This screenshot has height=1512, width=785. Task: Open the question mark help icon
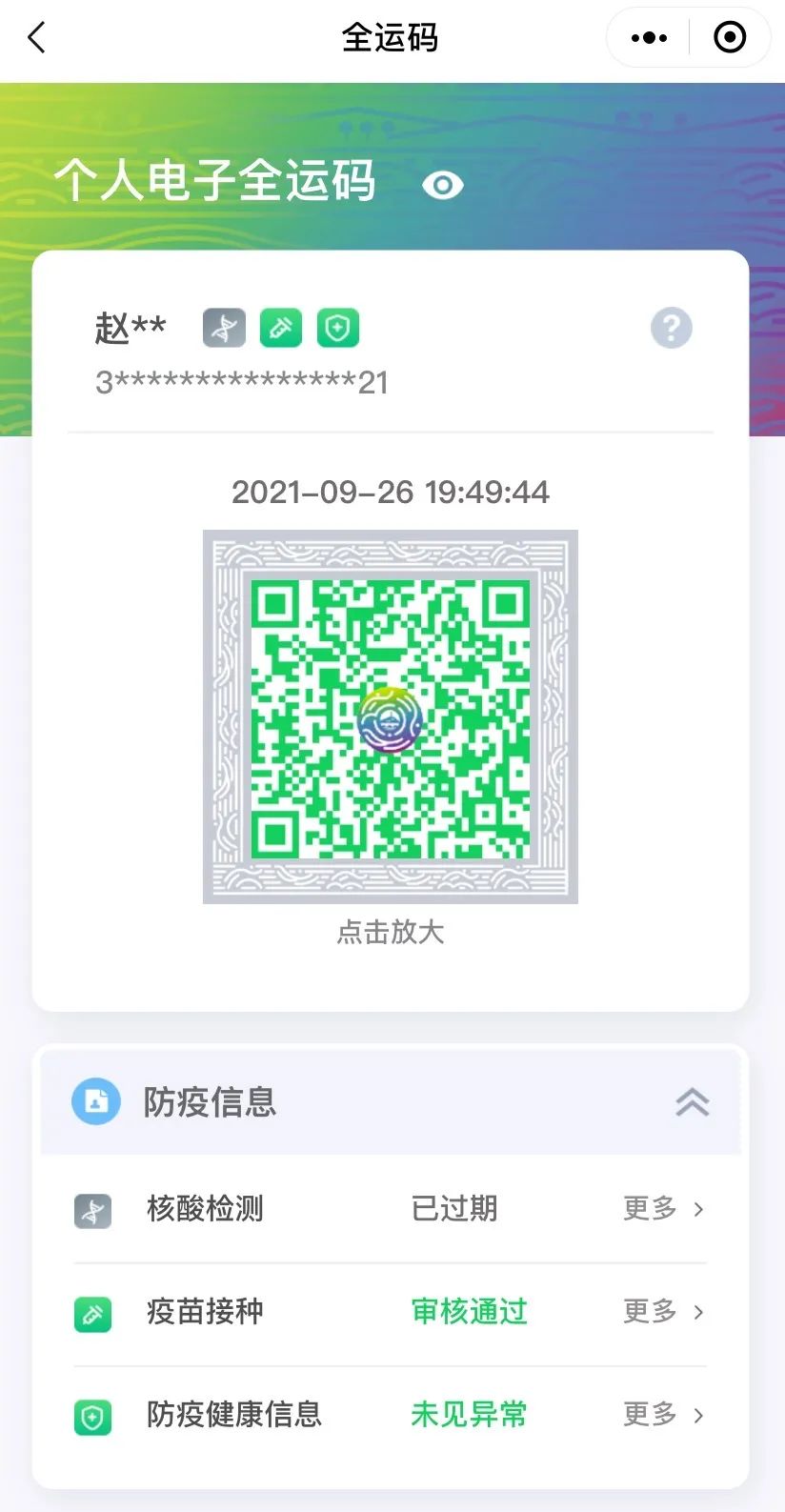pyautogui.click(x=671, y=328)
